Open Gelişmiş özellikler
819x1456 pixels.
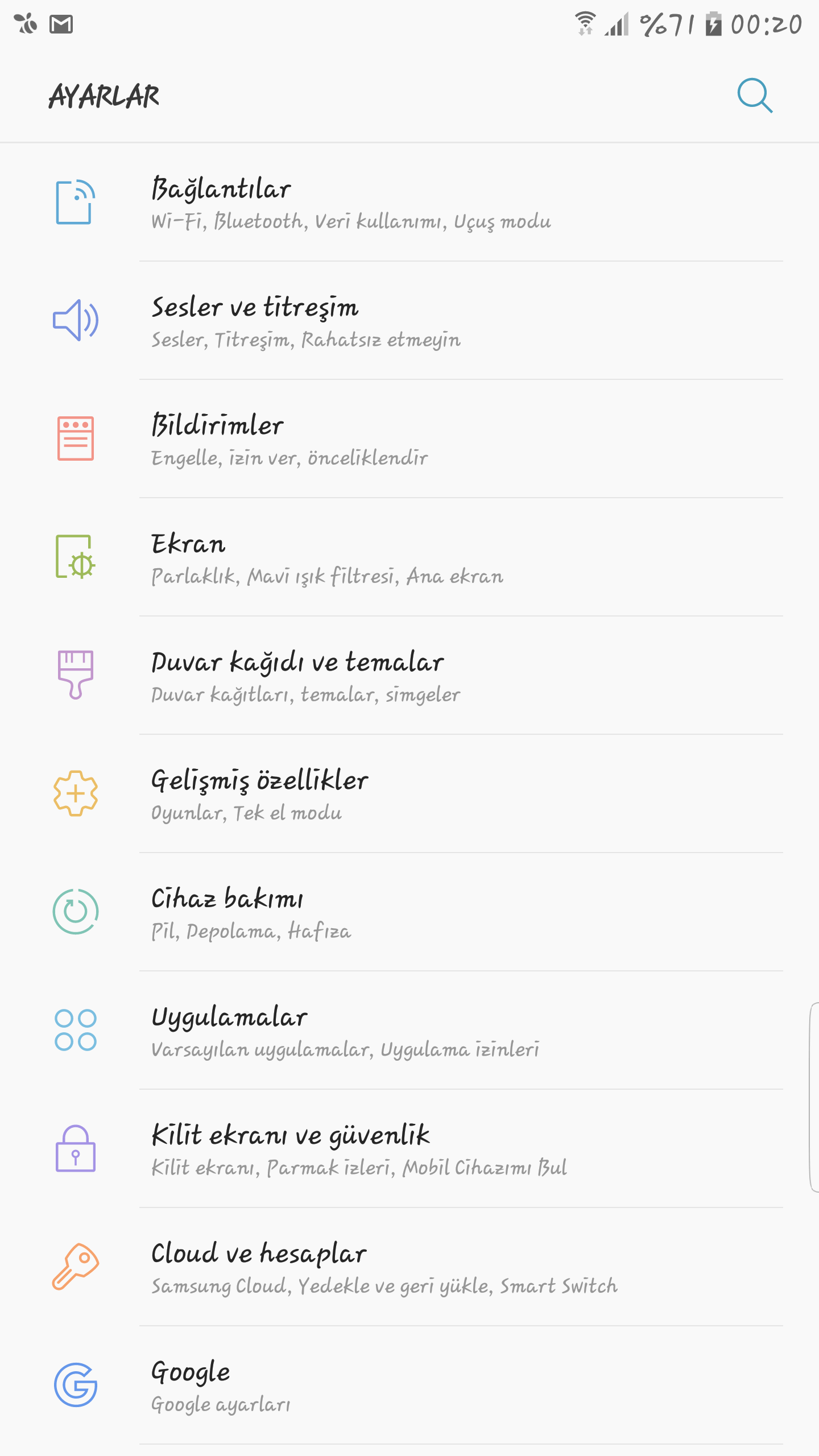[x=409, y=794]
